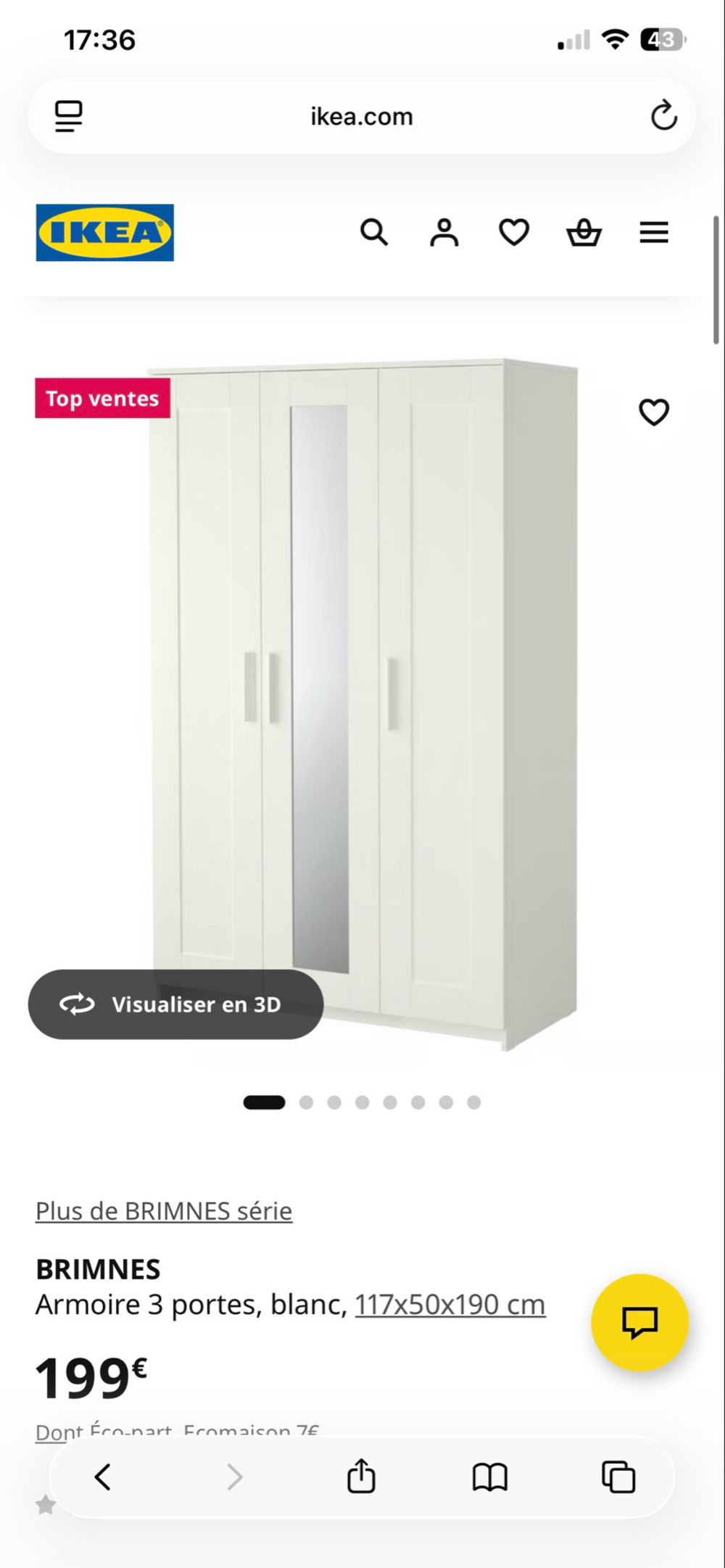Go back in Safari

(x=103, y=1477)
